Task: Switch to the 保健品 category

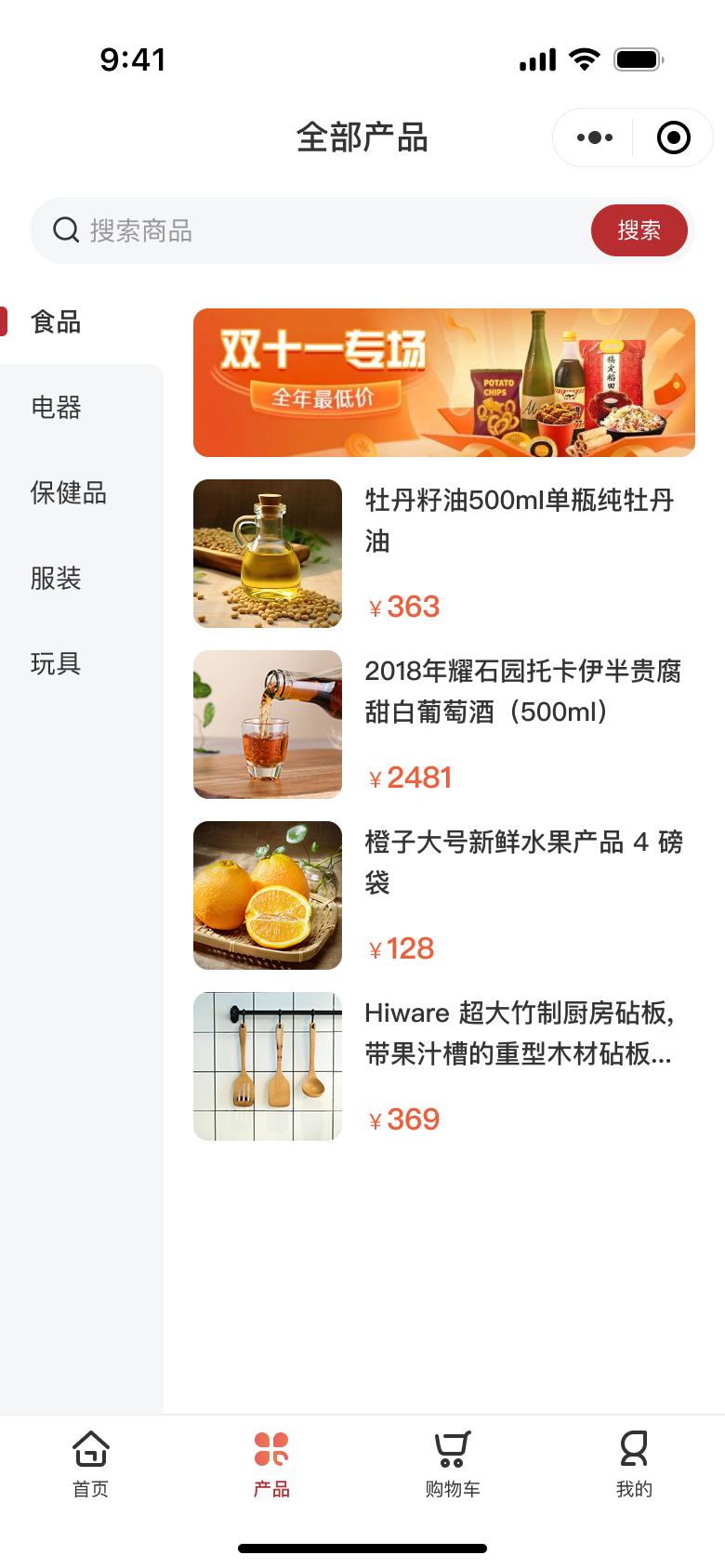Action: [x=69, y=493]
